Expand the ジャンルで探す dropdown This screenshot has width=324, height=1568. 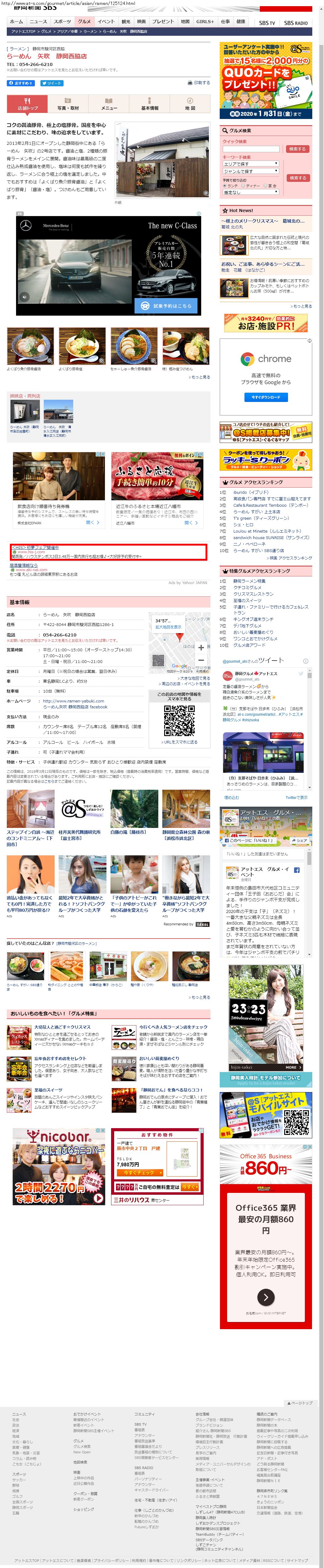click(x=250, y=172)
